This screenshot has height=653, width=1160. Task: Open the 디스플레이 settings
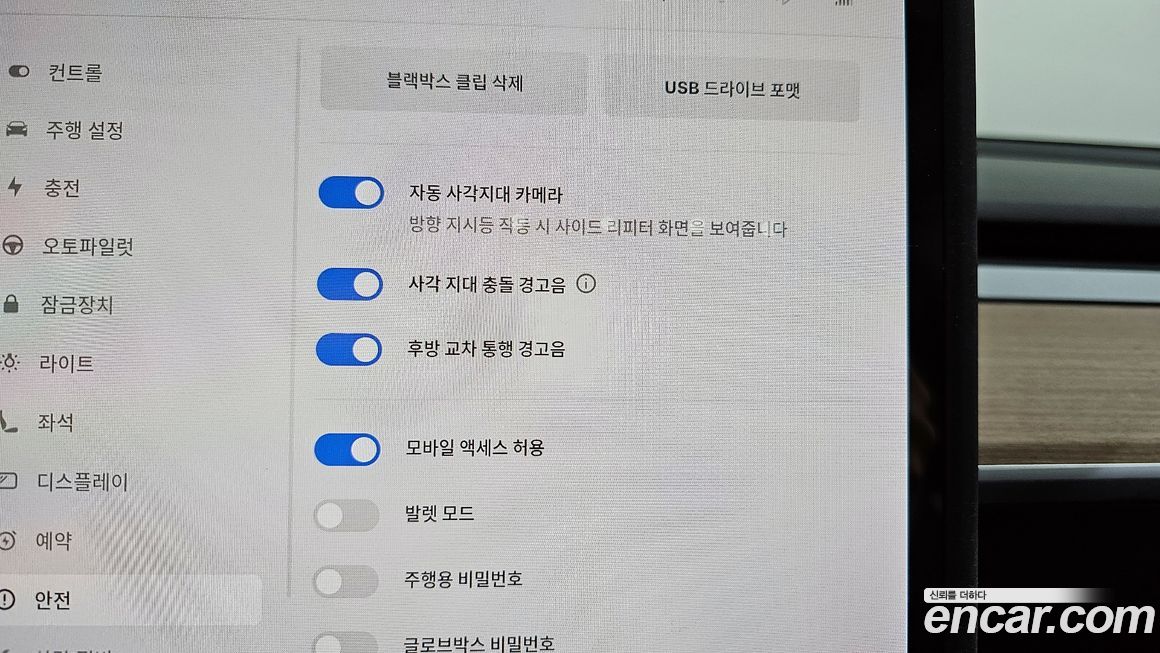point(82,482)
